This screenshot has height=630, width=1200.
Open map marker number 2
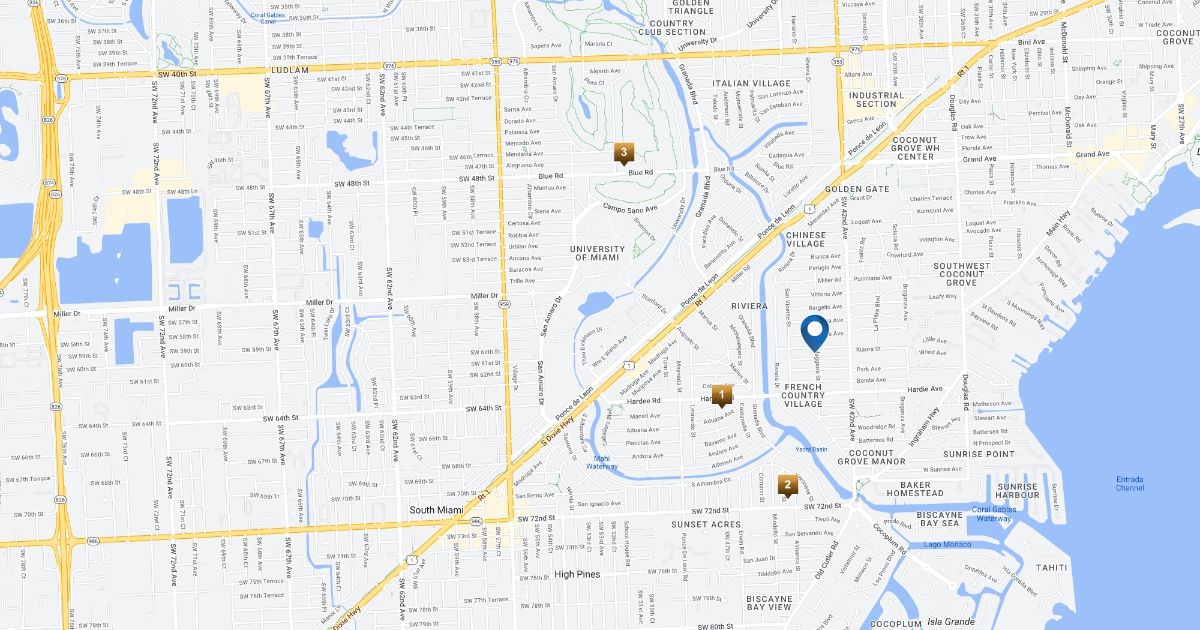[x=788, y=487]
